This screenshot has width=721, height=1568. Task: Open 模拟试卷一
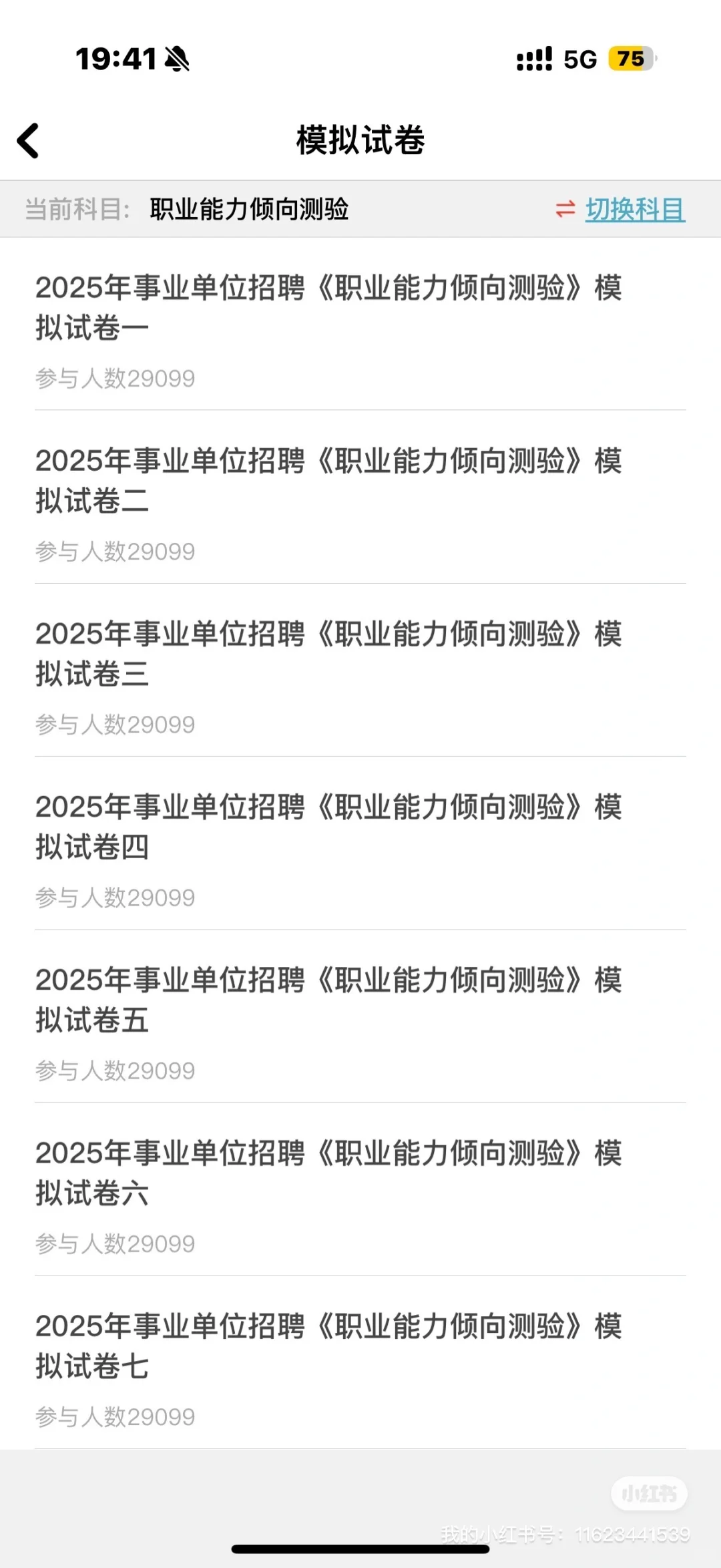pos(328,308)
